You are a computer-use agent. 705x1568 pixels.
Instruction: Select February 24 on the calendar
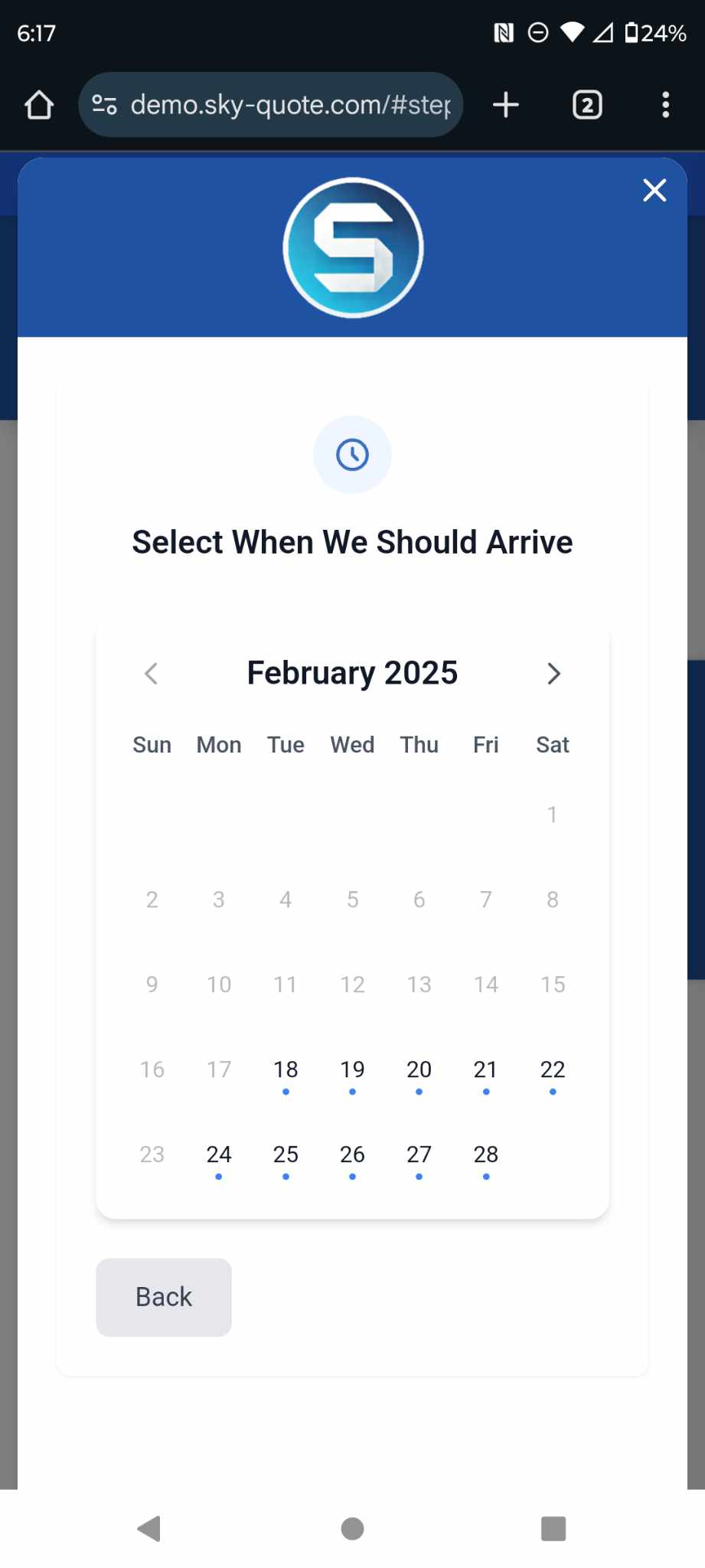[x=218, y=1154]
